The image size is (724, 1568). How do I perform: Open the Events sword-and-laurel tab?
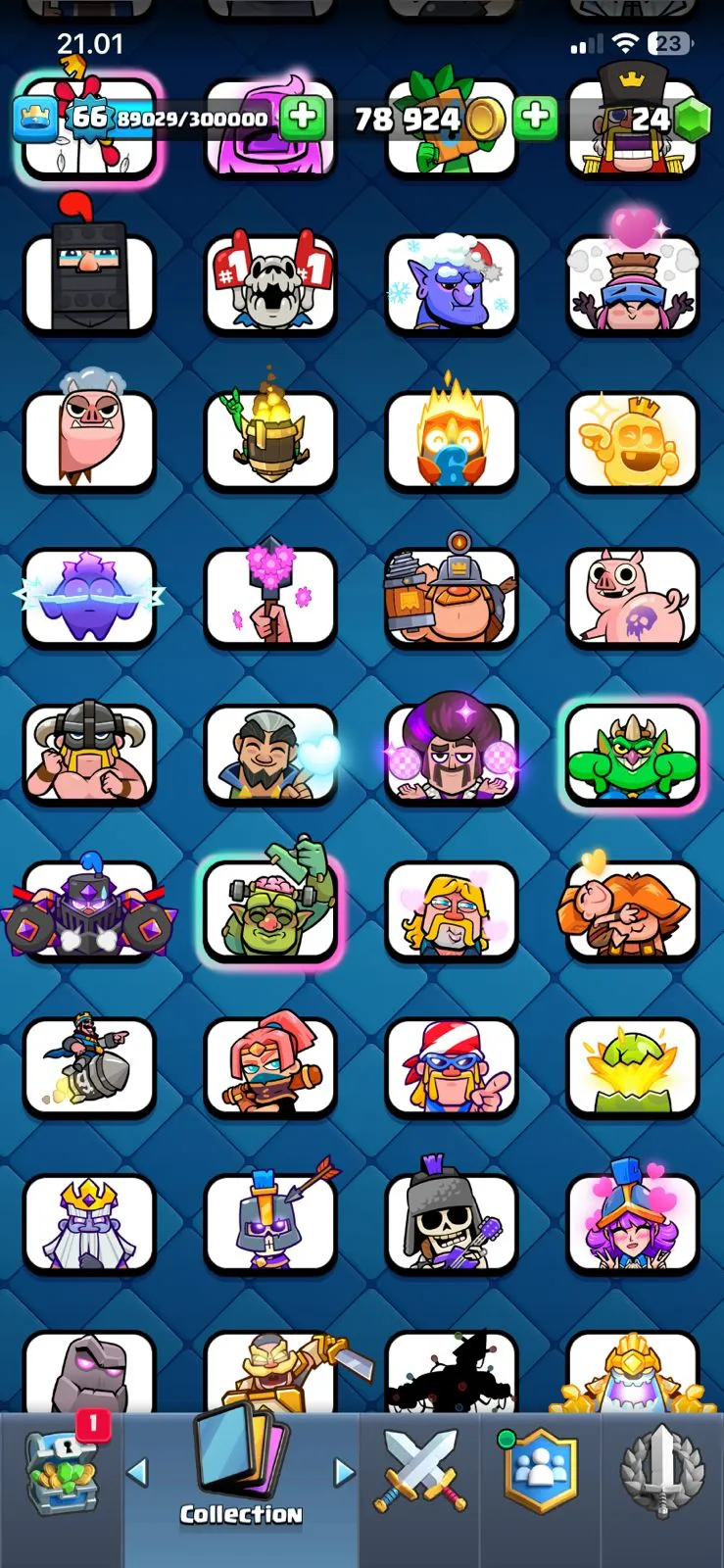(x=662, y=1472)
